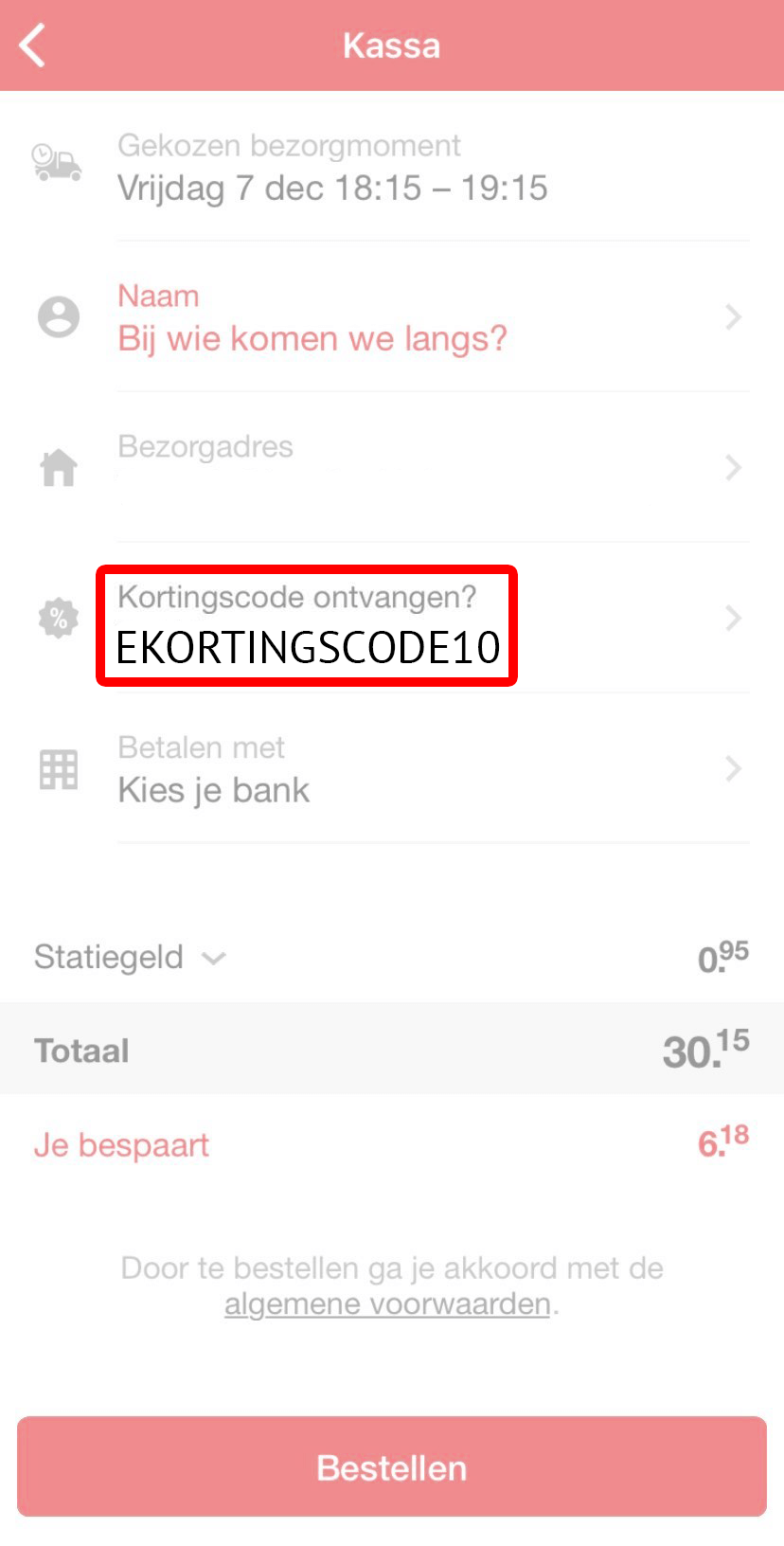Go back from the Kassa screen

point(32,45)
